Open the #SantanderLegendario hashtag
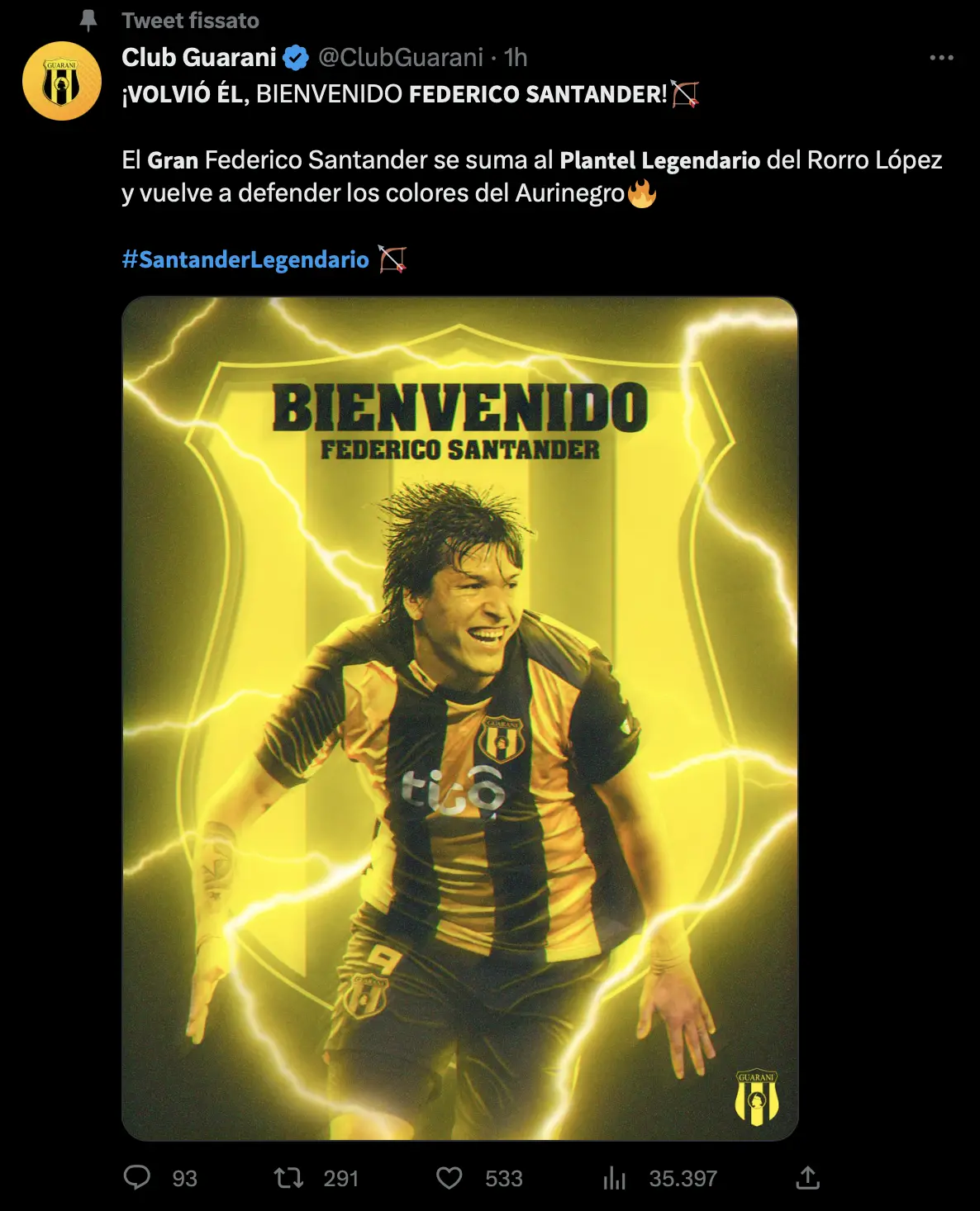This screenshot has width=980, height=1211. pos(245,259)
